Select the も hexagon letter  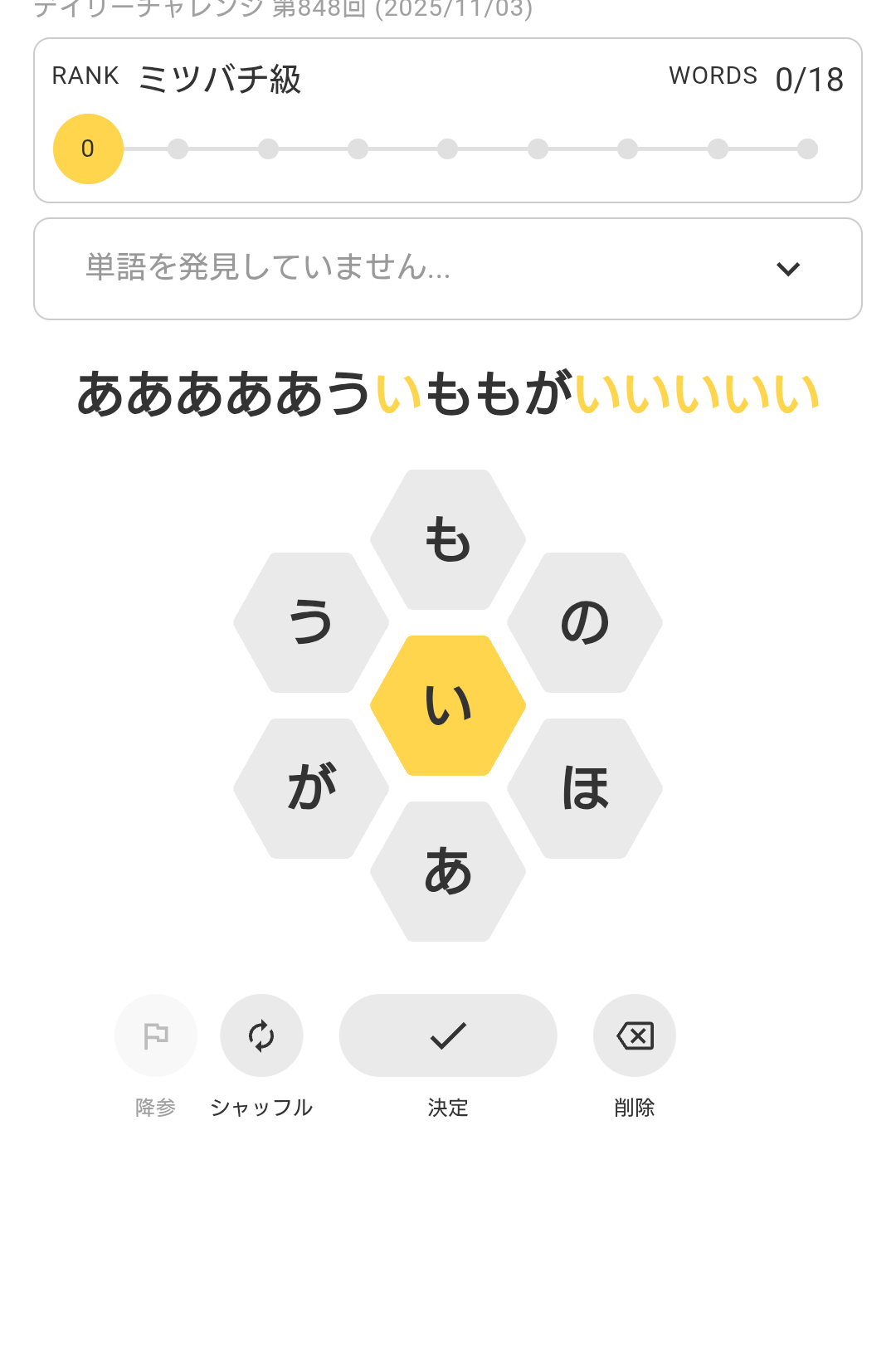tap(448, 539)
